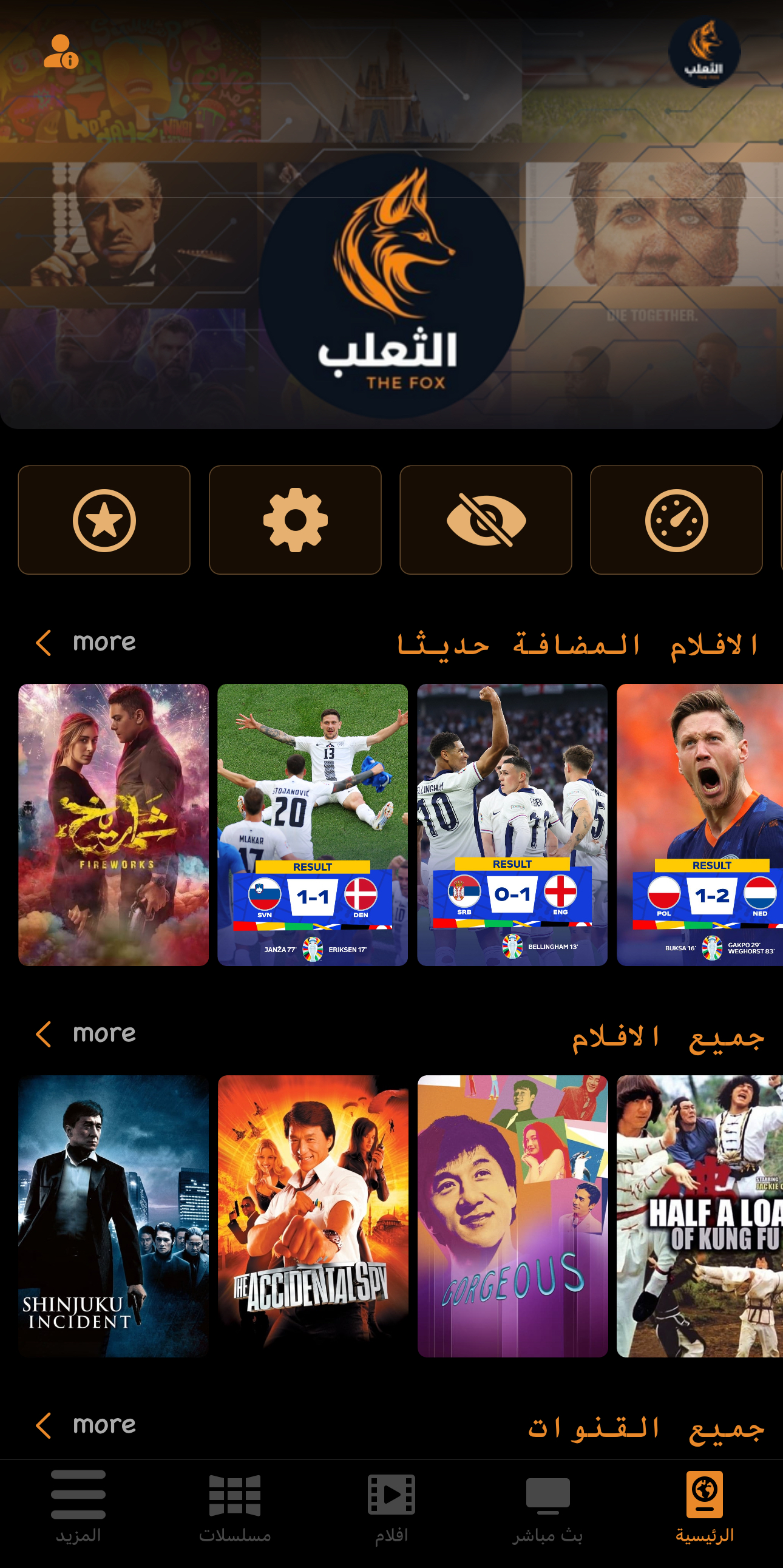The image size is (783, 1568).
Task: Open the POL 1-2 NED result card
Action: pyautogui.click(x=700, y=824)
